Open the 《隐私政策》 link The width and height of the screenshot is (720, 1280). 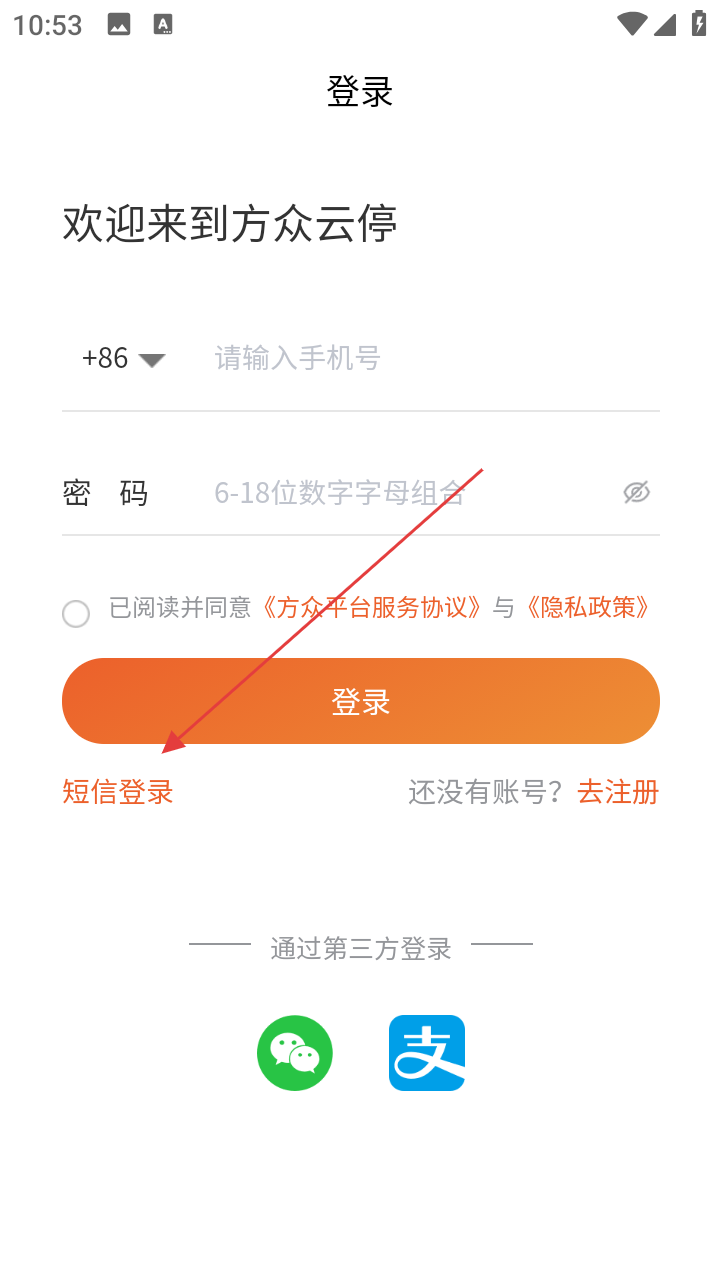[x=588, y=607]
